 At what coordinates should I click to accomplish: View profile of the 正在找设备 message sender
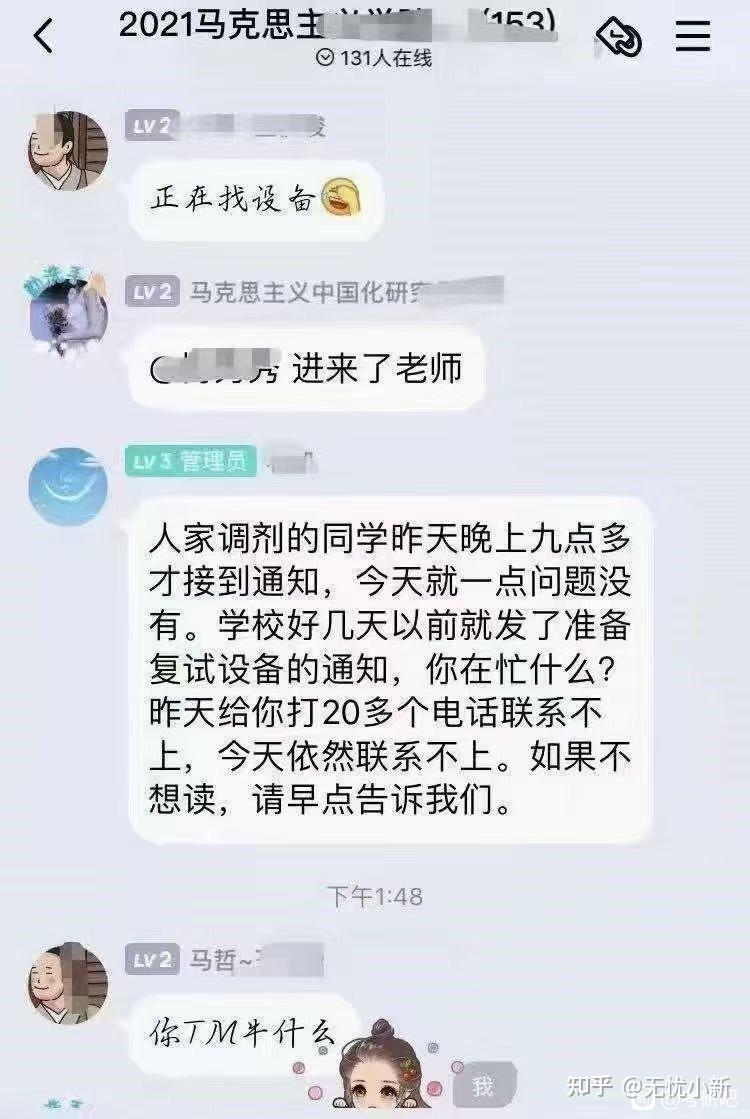(67, 150)
